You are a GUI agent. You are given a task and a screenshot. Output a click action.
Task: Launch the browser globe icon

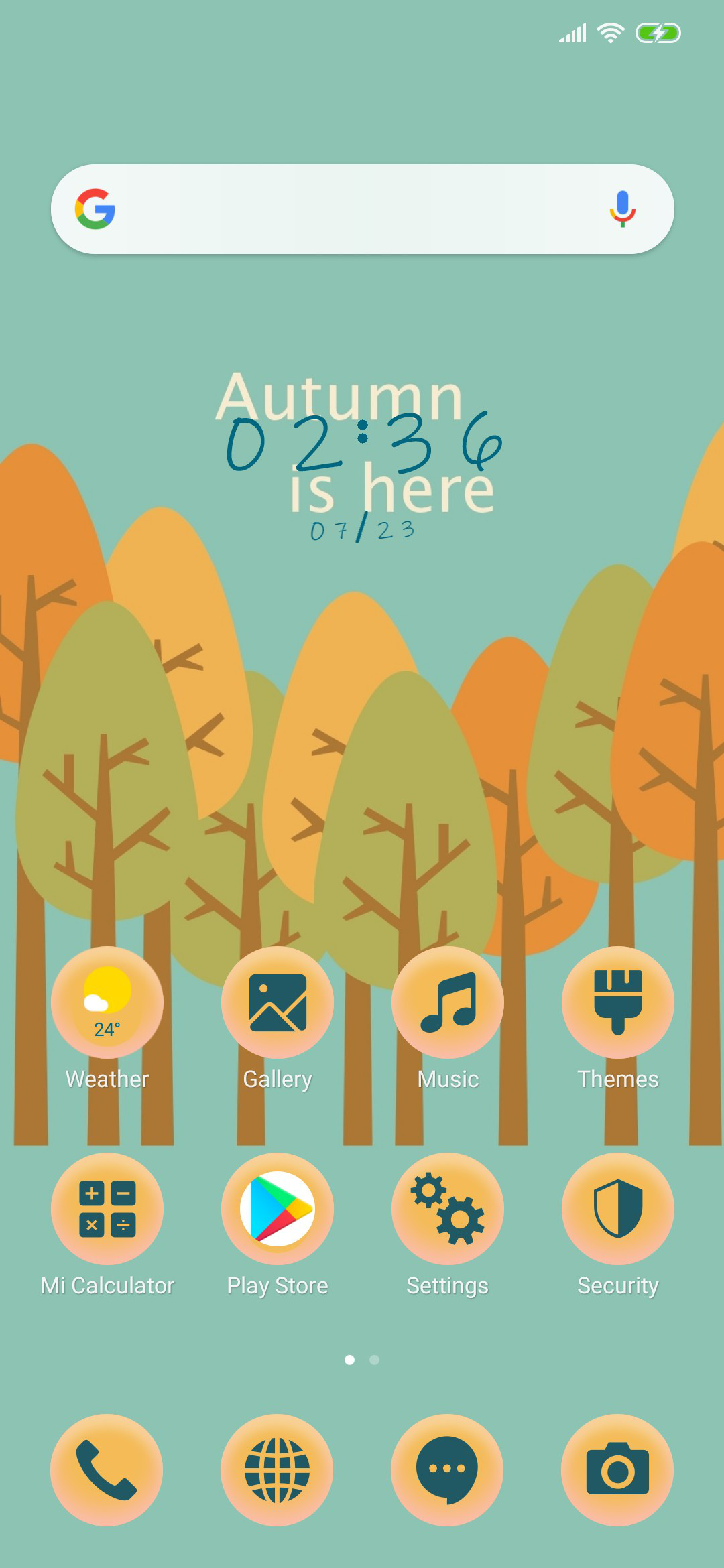[278, 1470]
